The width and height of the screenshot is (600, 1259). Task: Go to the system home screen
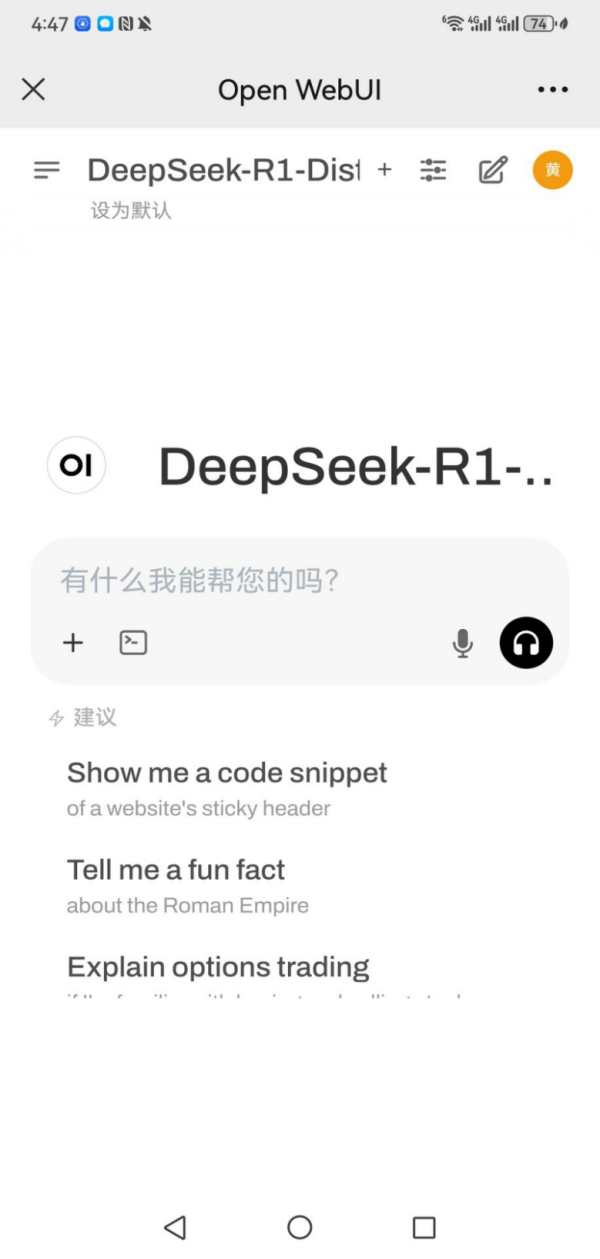coord(300,1227)
